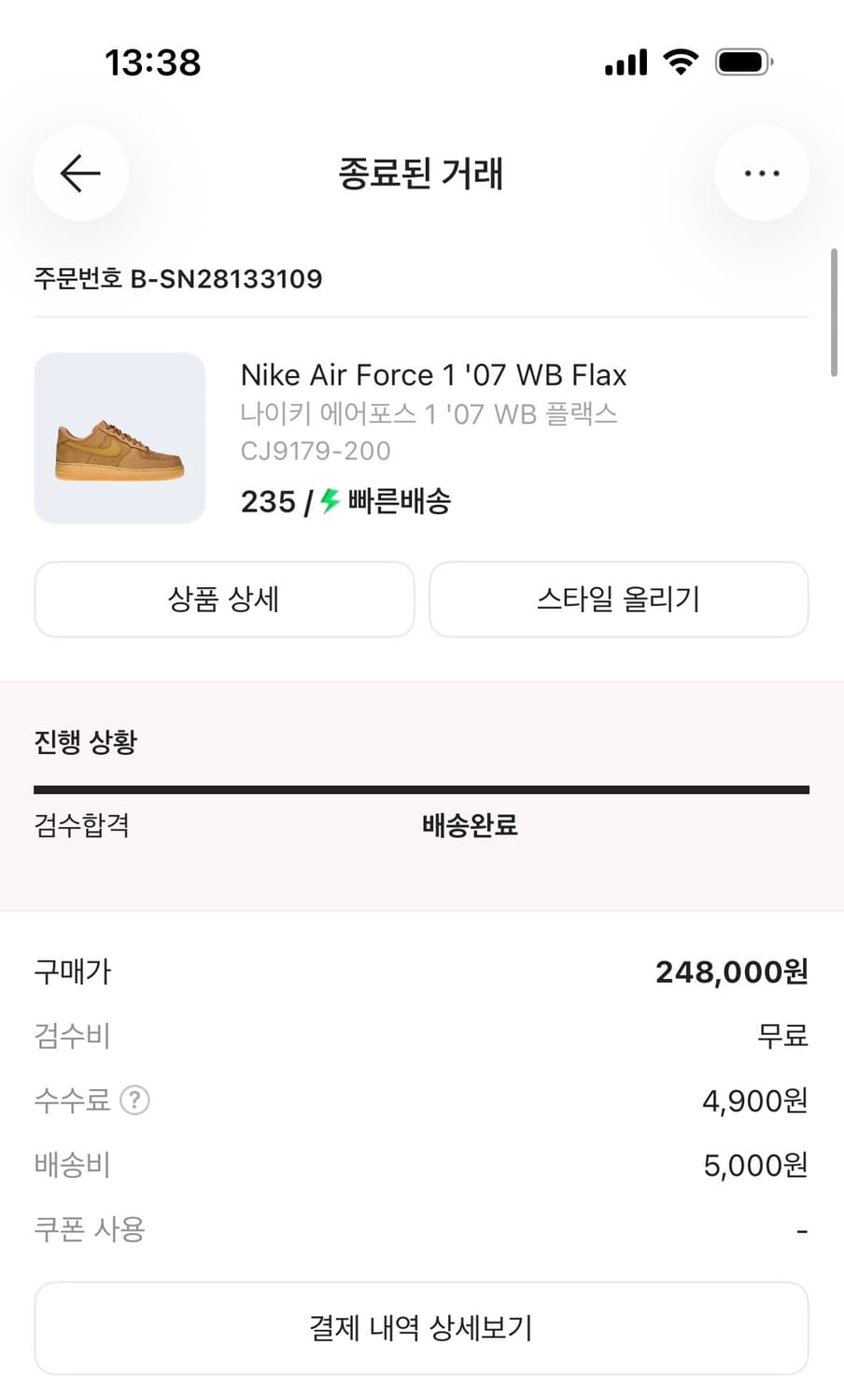Tap the back arrow to leave 종료된 거래

click(80, 174)
